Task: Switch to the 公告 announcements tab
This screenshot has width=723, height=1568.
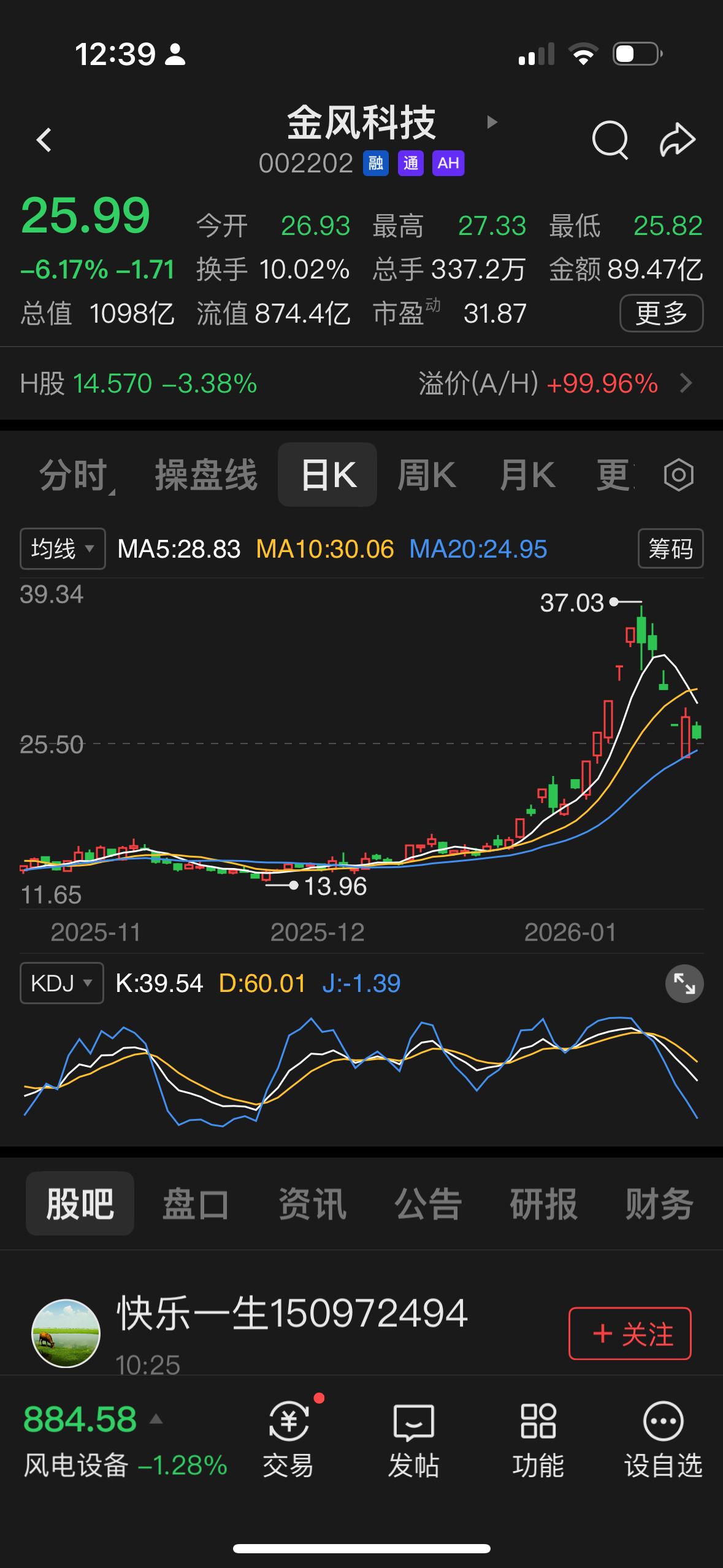Action: coord(428,1203)
